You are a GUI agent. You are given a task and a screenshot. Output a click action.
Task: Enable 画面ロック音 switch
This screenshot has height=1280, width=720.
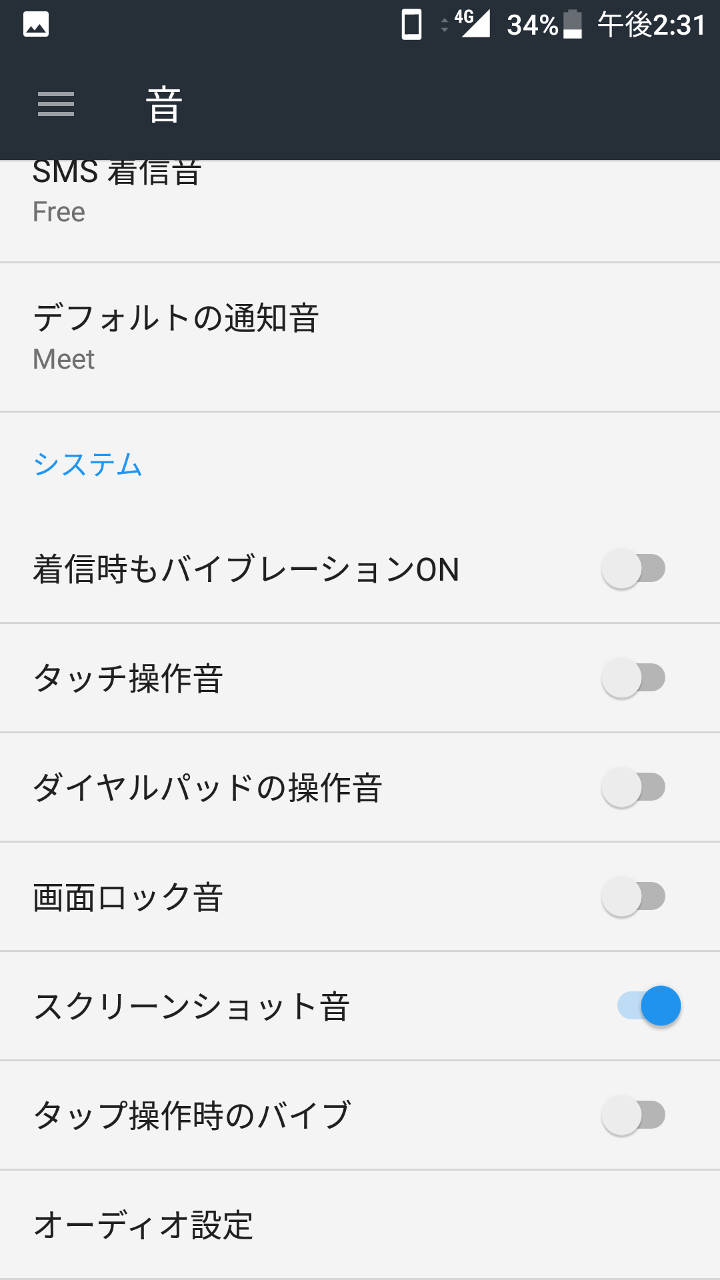point(633,896)
